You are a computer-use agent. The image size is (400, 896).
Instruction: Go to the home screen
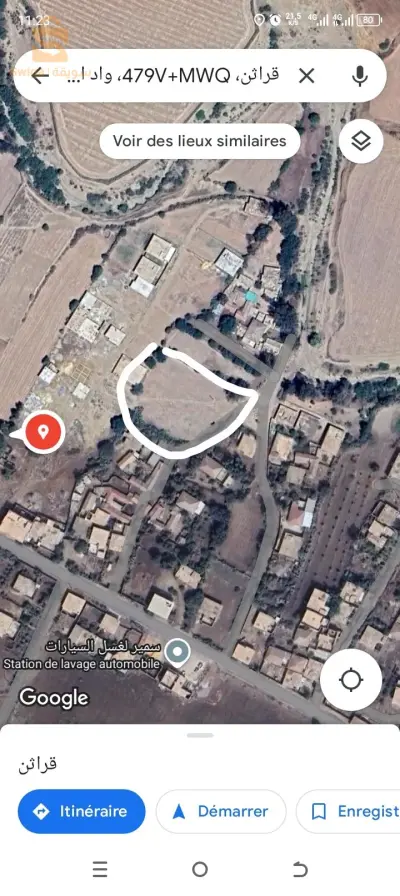click(x=199, y=870)
